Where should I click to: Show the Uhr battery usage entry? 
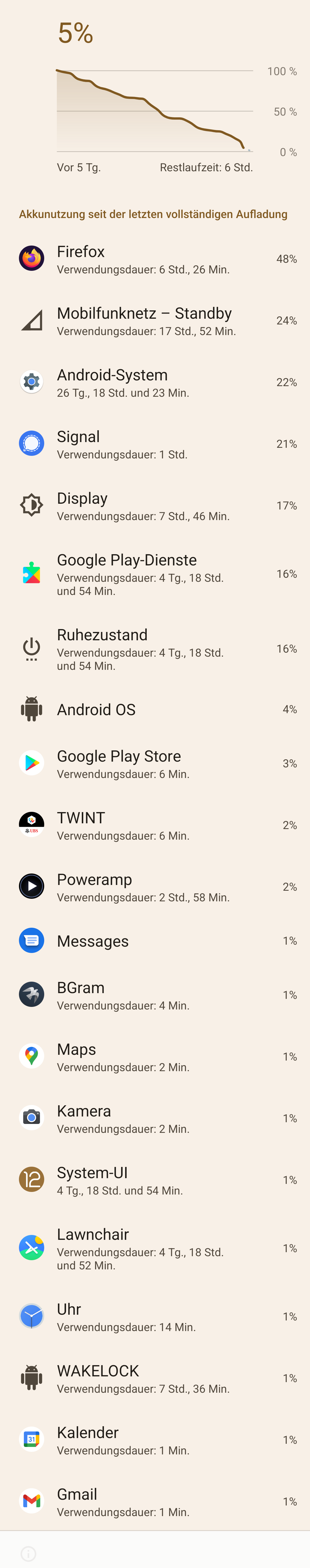tap(155, 1317)
